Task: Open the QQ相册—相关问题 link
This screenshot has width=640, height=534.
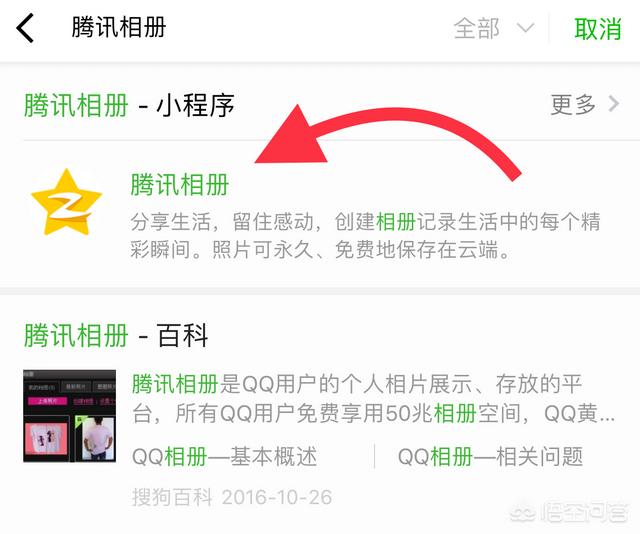Action: click(x=490, y=457)
